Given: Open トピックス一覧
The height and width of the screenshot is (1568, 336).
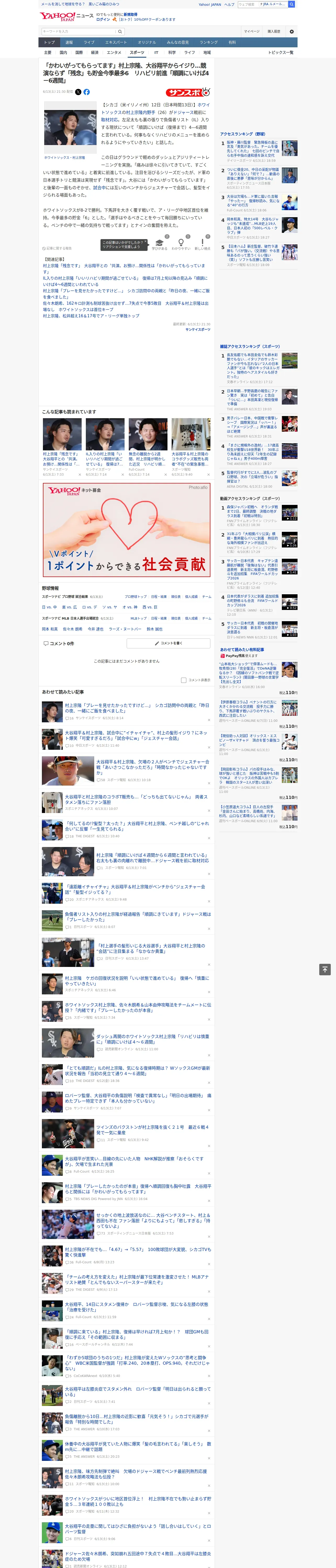Looking at the screenshot, I should [281, 52].
